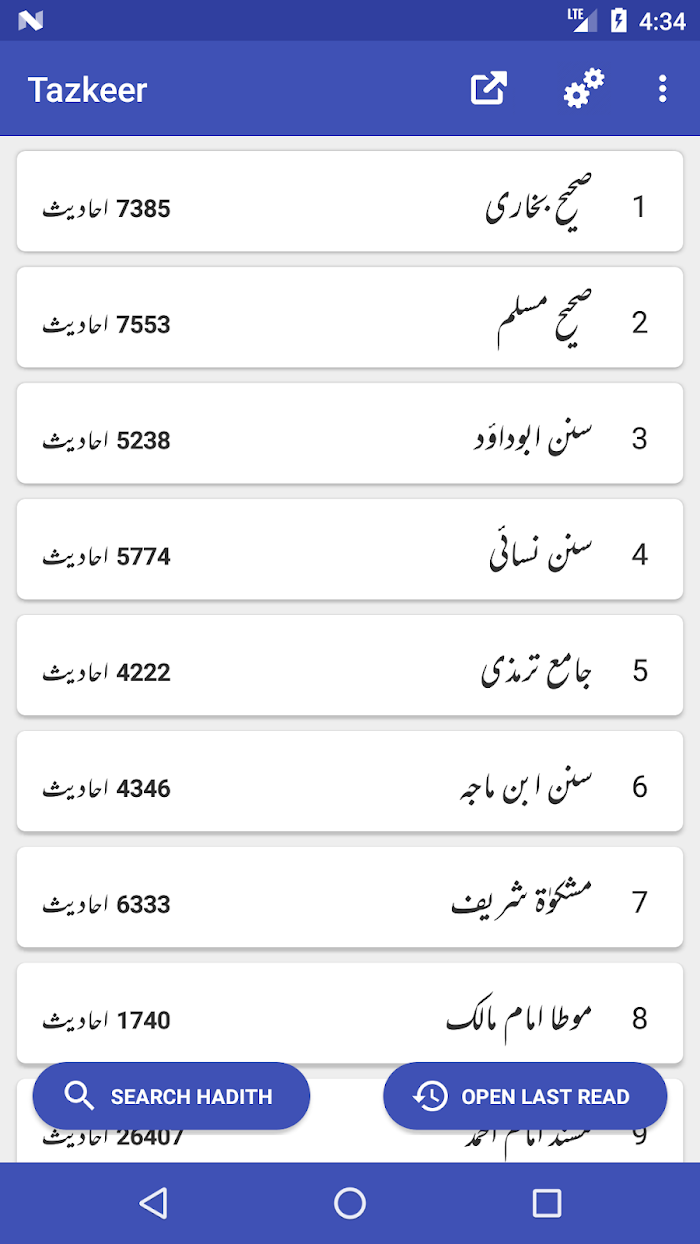Screen dimensions: 700x1244
Task: Choose book 5 with 4222 ahadith
Action: pos(350,665)
